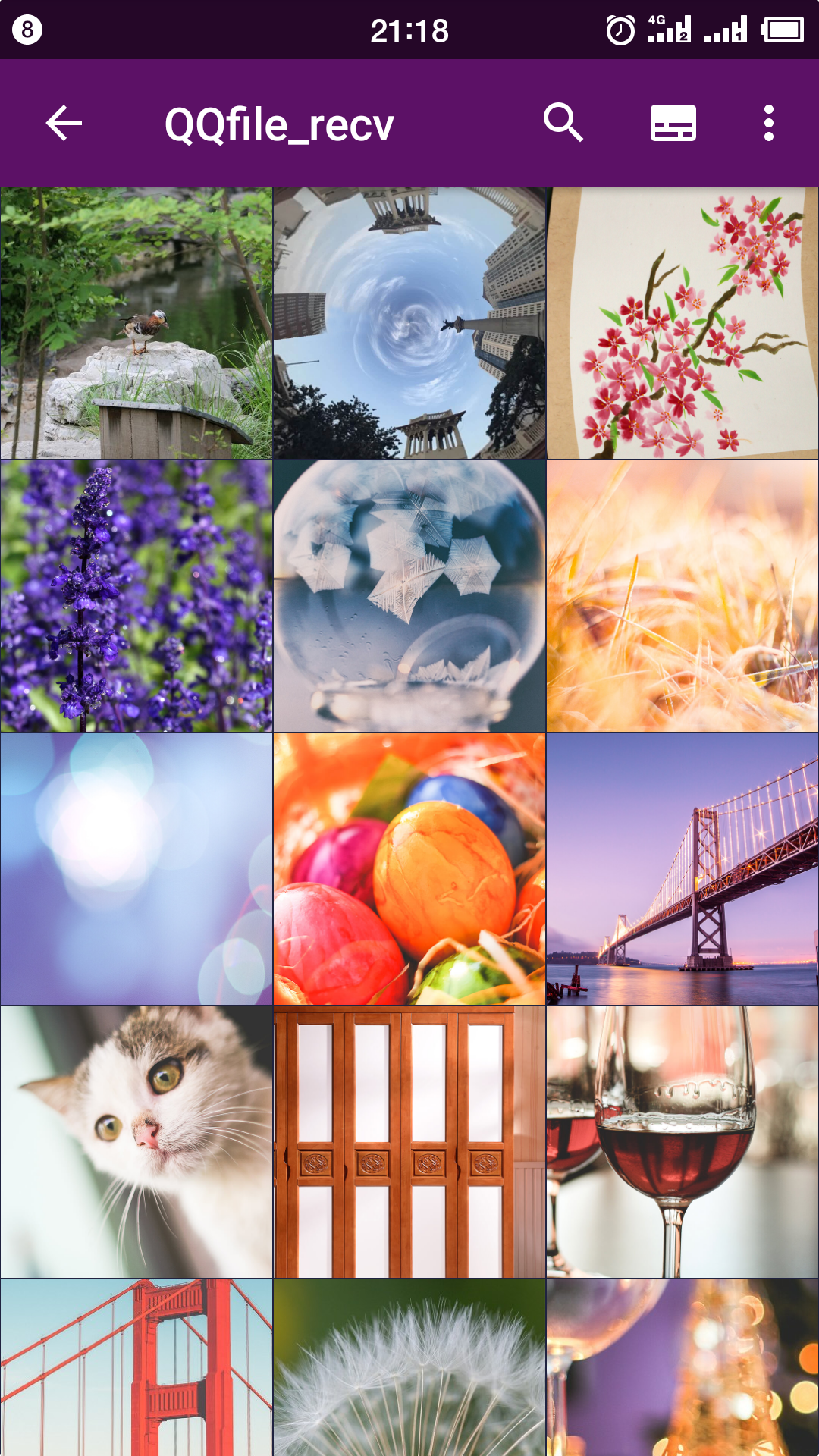Open the red Golden Gate tower photo
This screenshot has width=819, height=1456.
136,1368
